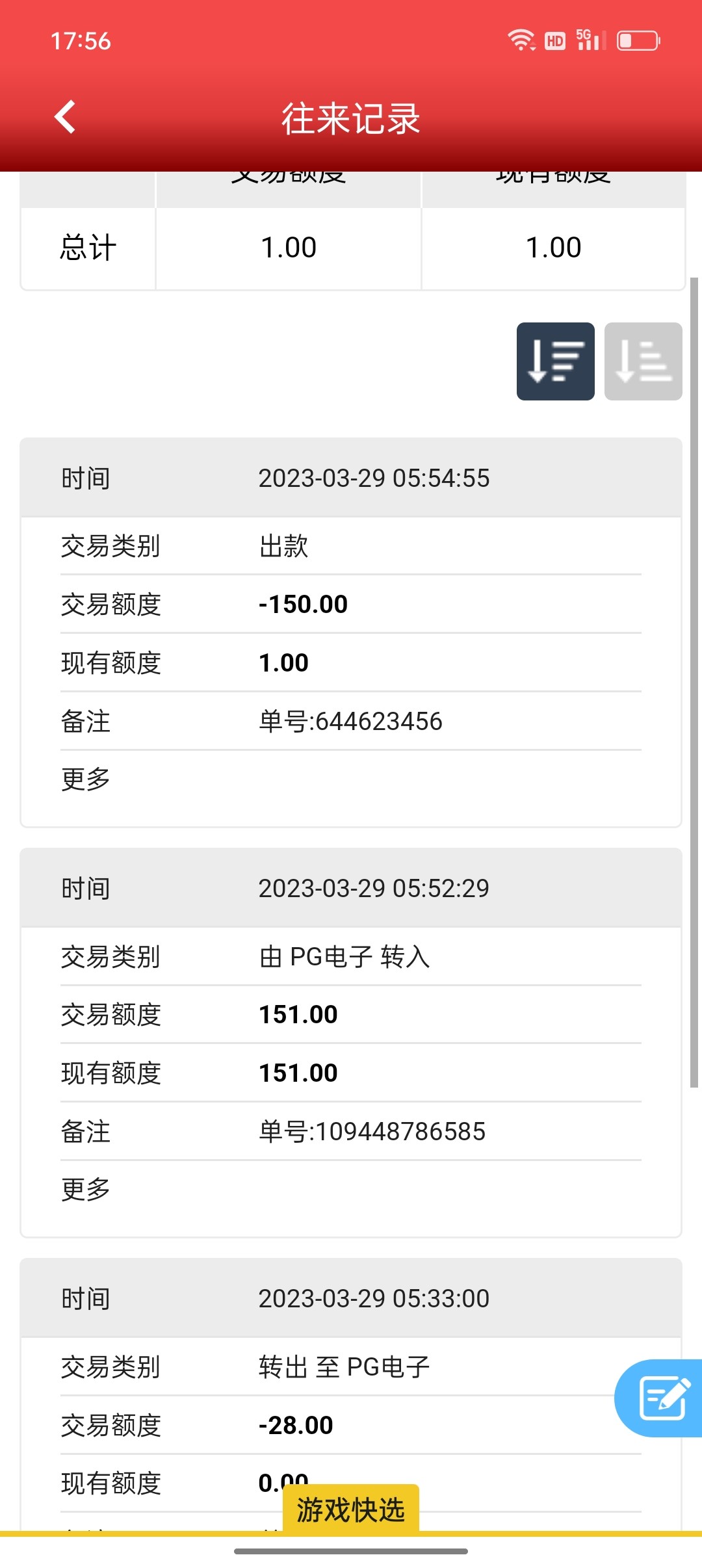Open the 游戏快选 quick game panel
The height and width of the screenshot is (1568, 702).
(350, 1509)
